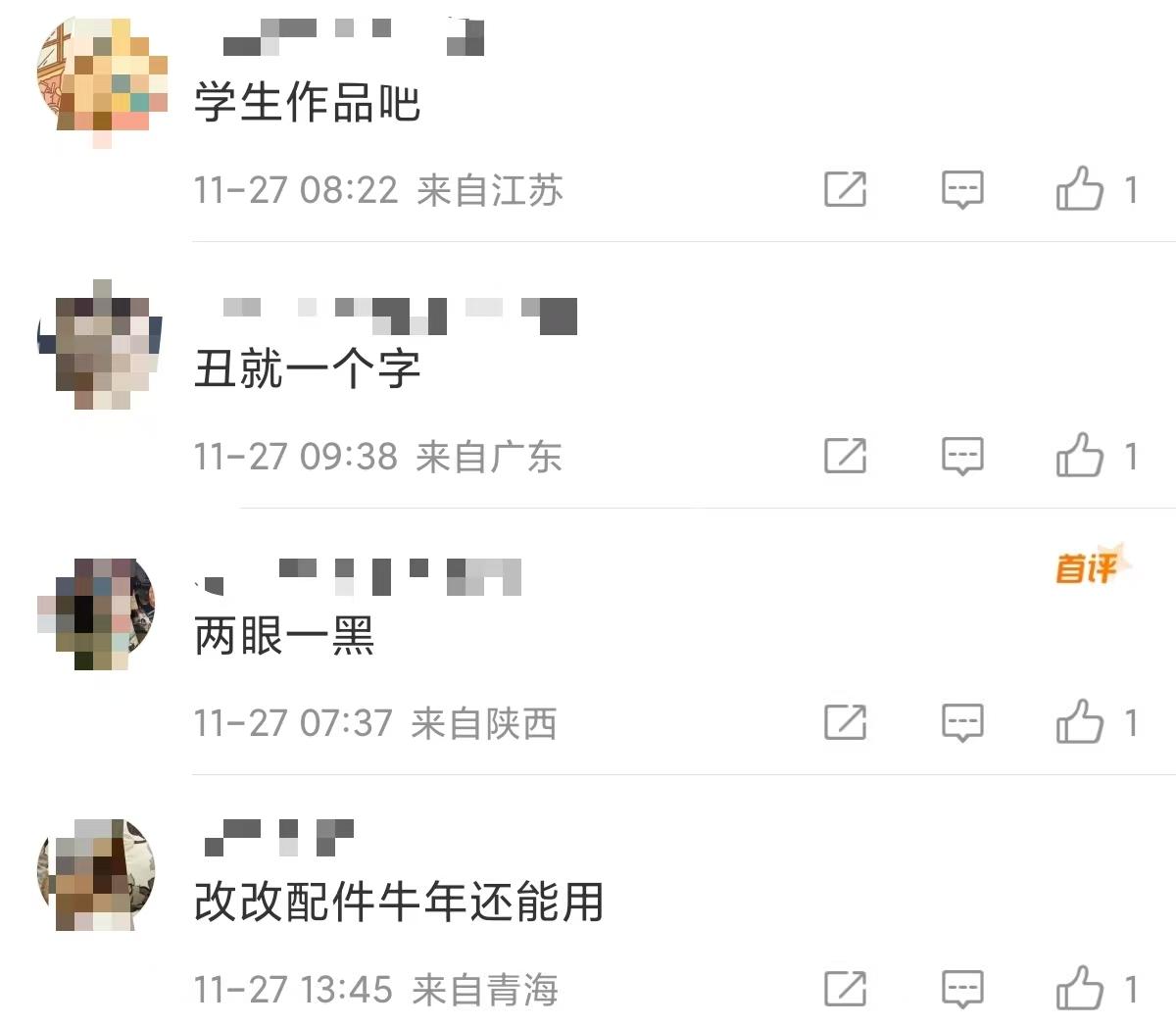Screen dimensions: 1176x1026
Task: Reply to the comment 改改配件牛年还能用
Action: (x=962, y=990)
